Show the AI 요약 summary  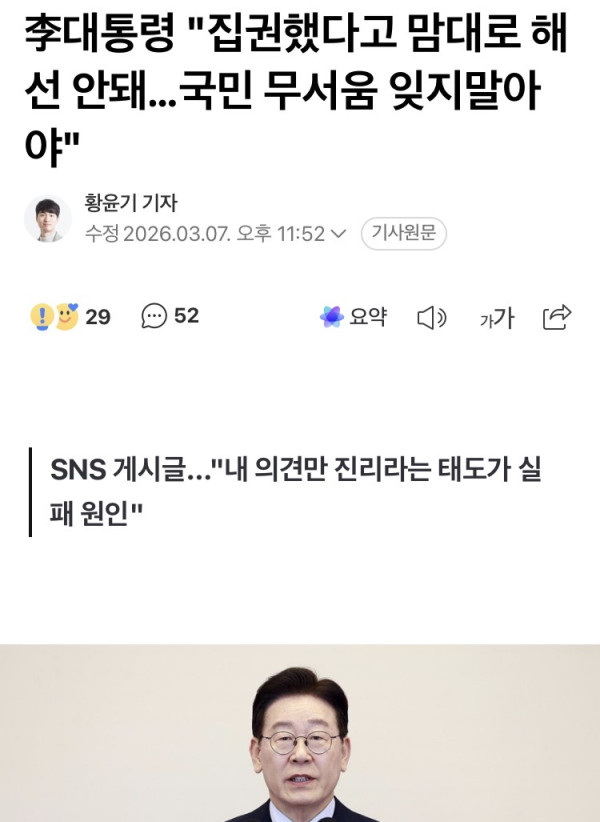coord(353,317)
